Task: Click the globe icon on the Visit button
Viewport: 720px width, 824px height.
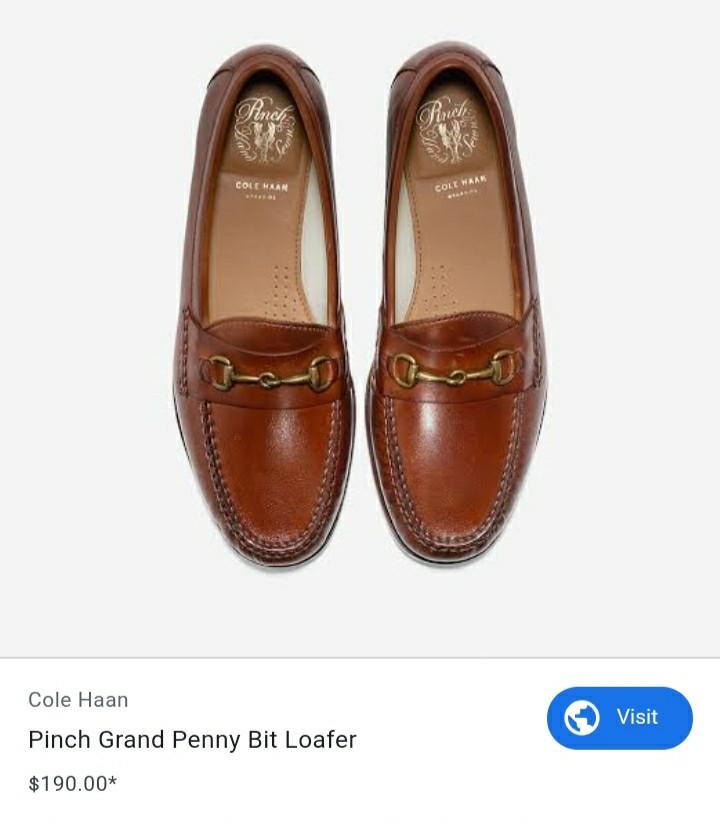Action: [x=580, y=717]
